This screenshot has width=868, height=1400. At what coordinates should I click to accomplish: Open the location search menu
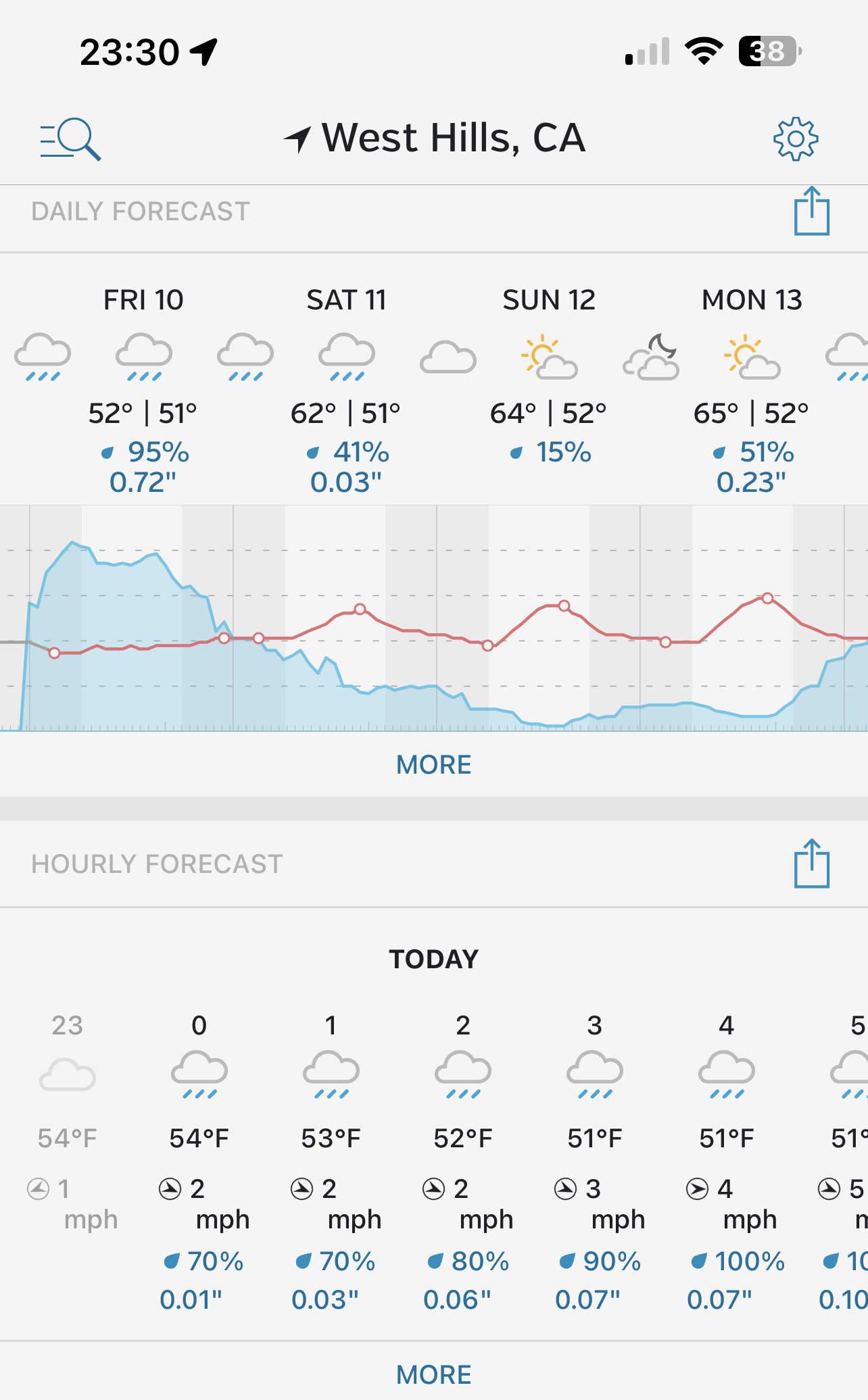(70, 139)
